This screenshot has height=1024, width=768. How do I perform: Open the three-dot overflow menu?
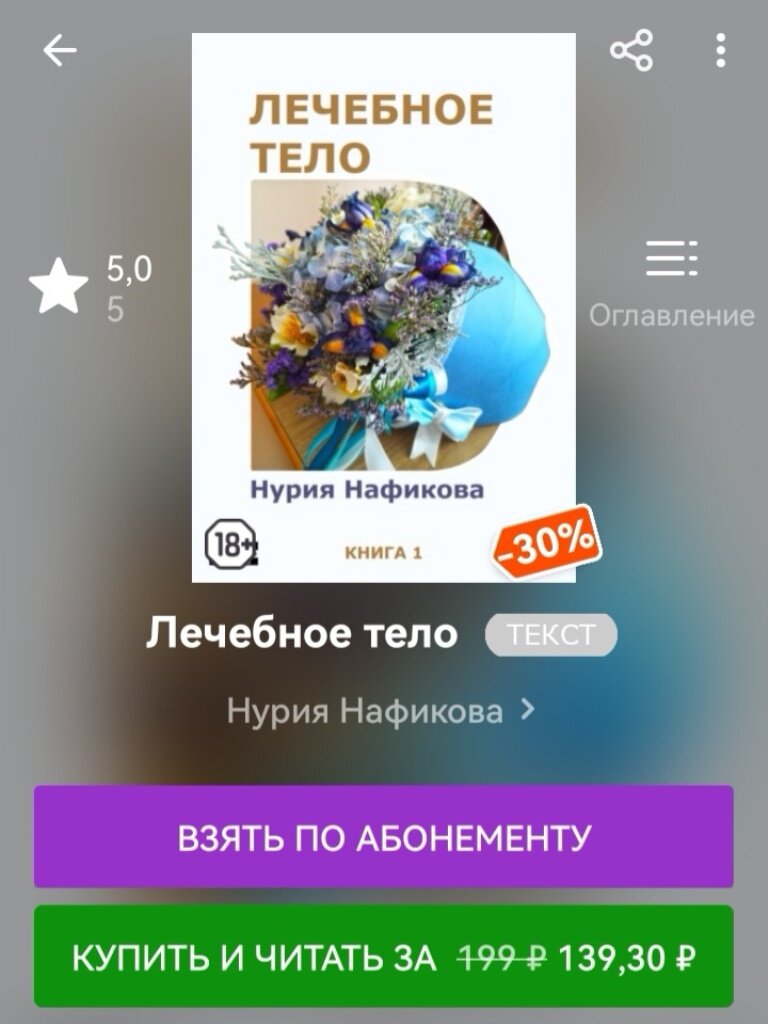tap(718, 45)
